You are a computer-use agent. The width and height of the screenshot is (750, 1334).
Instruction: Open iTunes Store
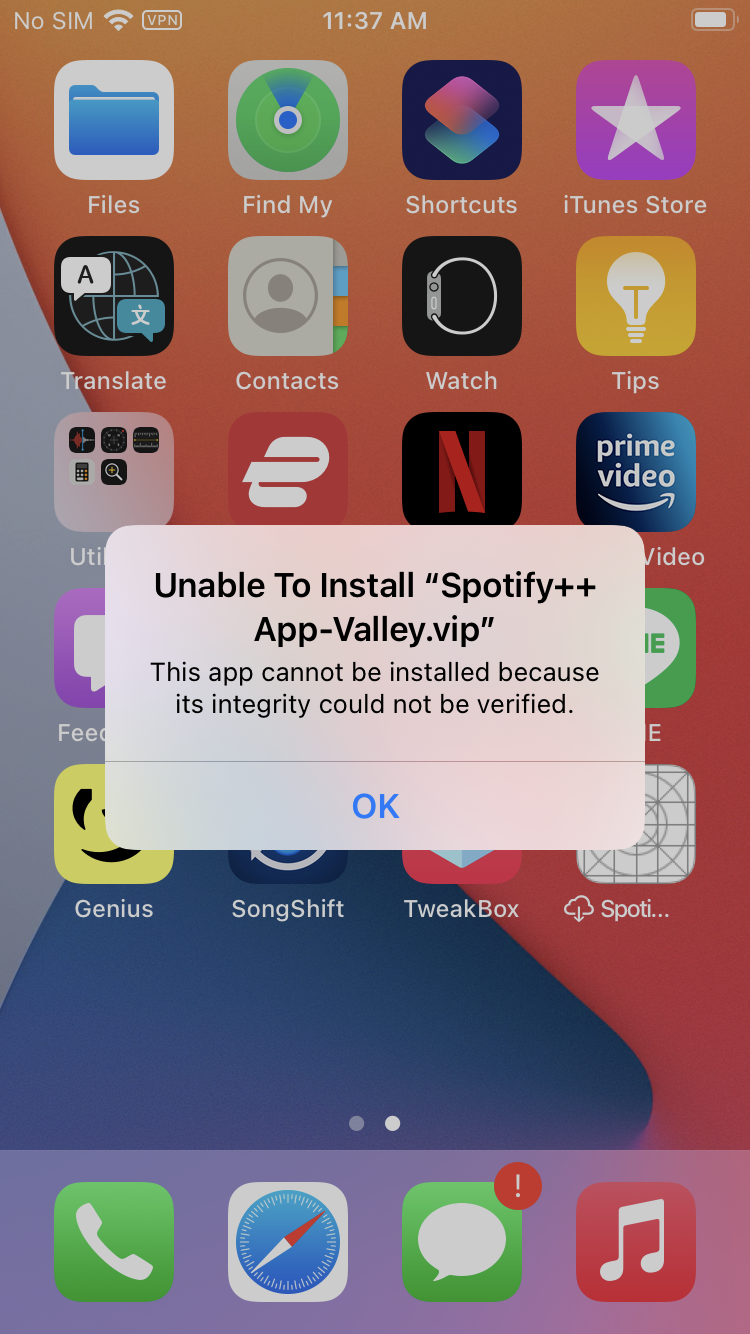point(636,120)
